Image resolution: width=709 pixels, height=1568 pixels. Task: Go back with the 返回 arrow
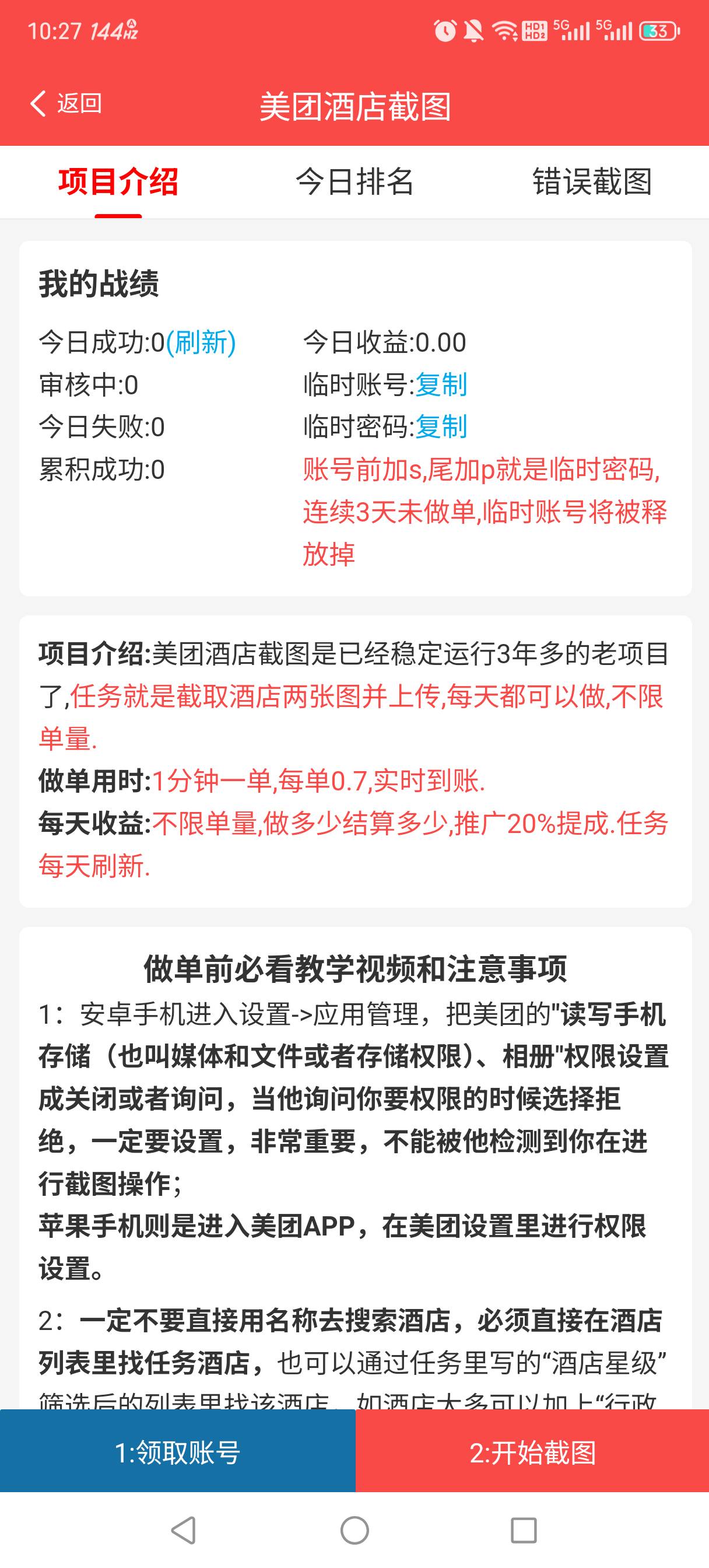[66, 103]
